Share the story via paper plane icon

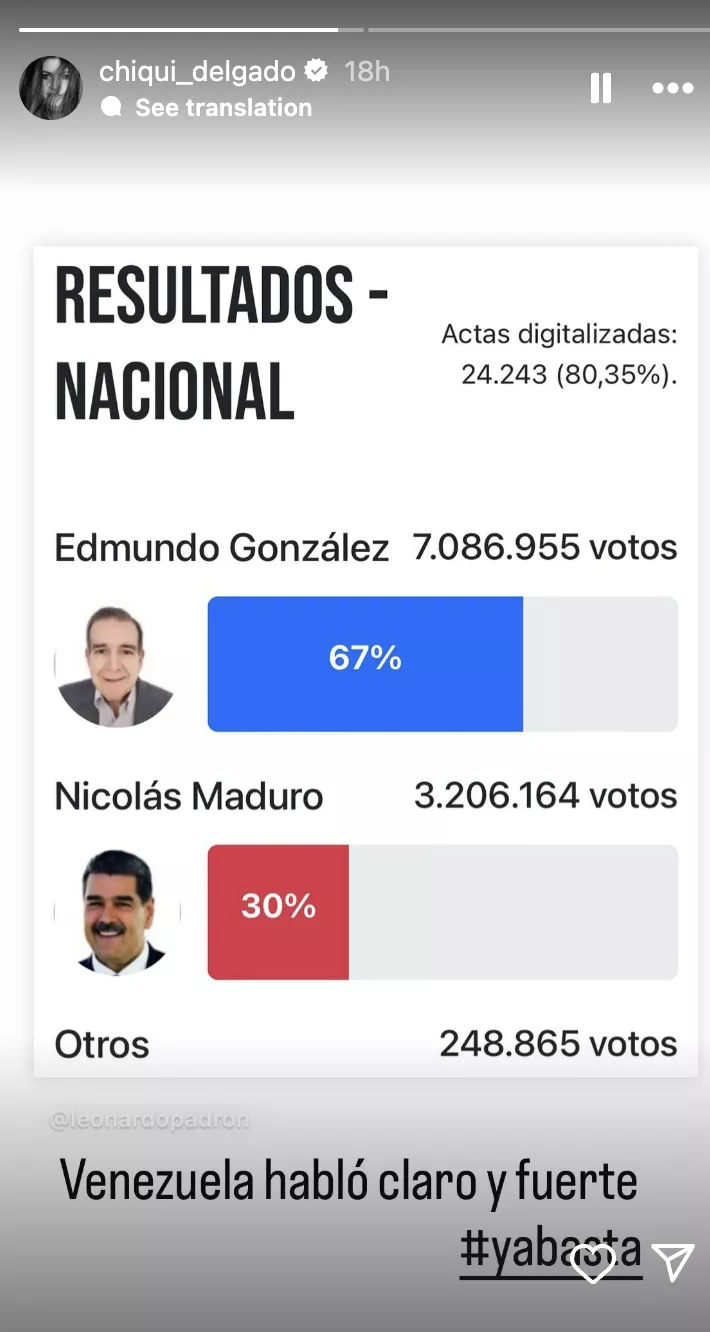(x=673, y=1263)
